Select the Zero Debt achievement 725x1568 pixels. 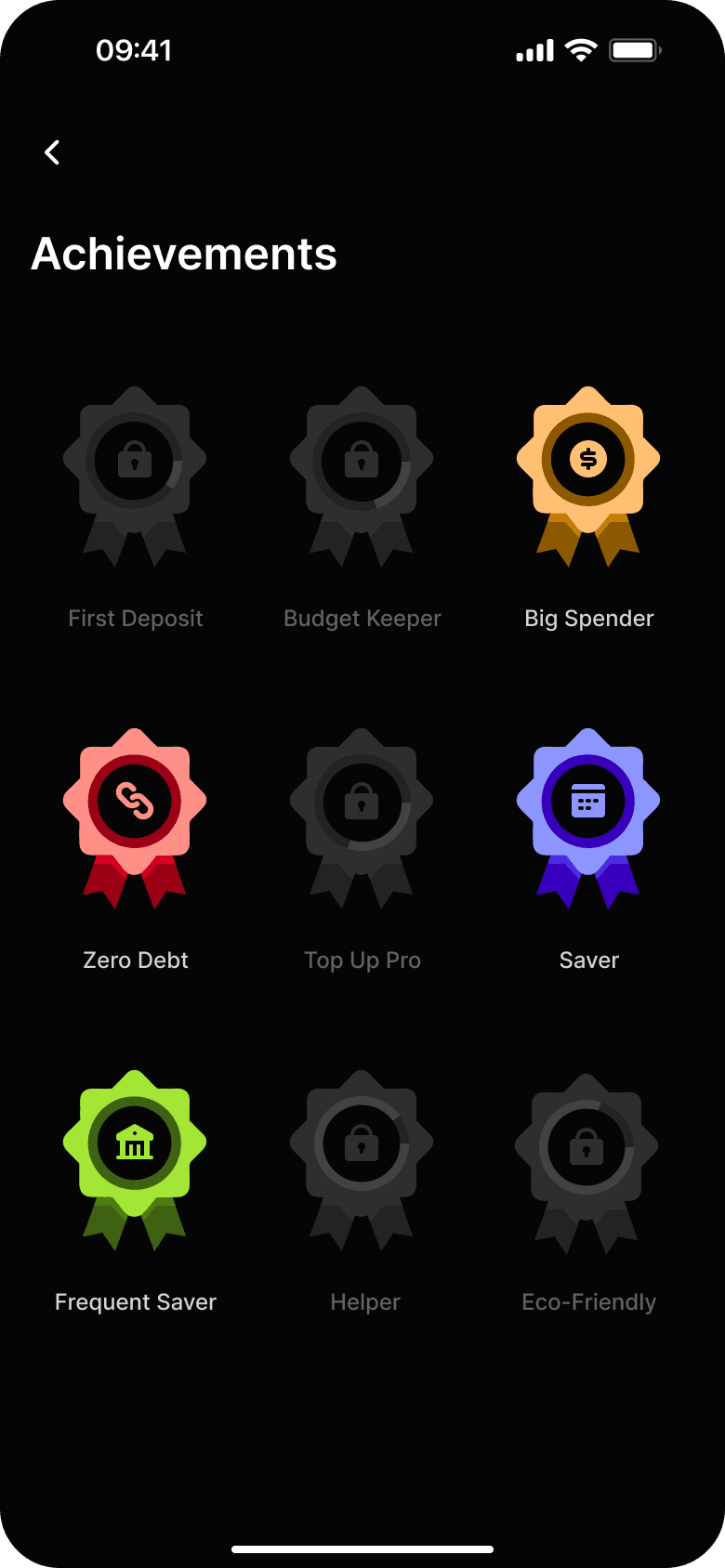[x=135, y=818]
